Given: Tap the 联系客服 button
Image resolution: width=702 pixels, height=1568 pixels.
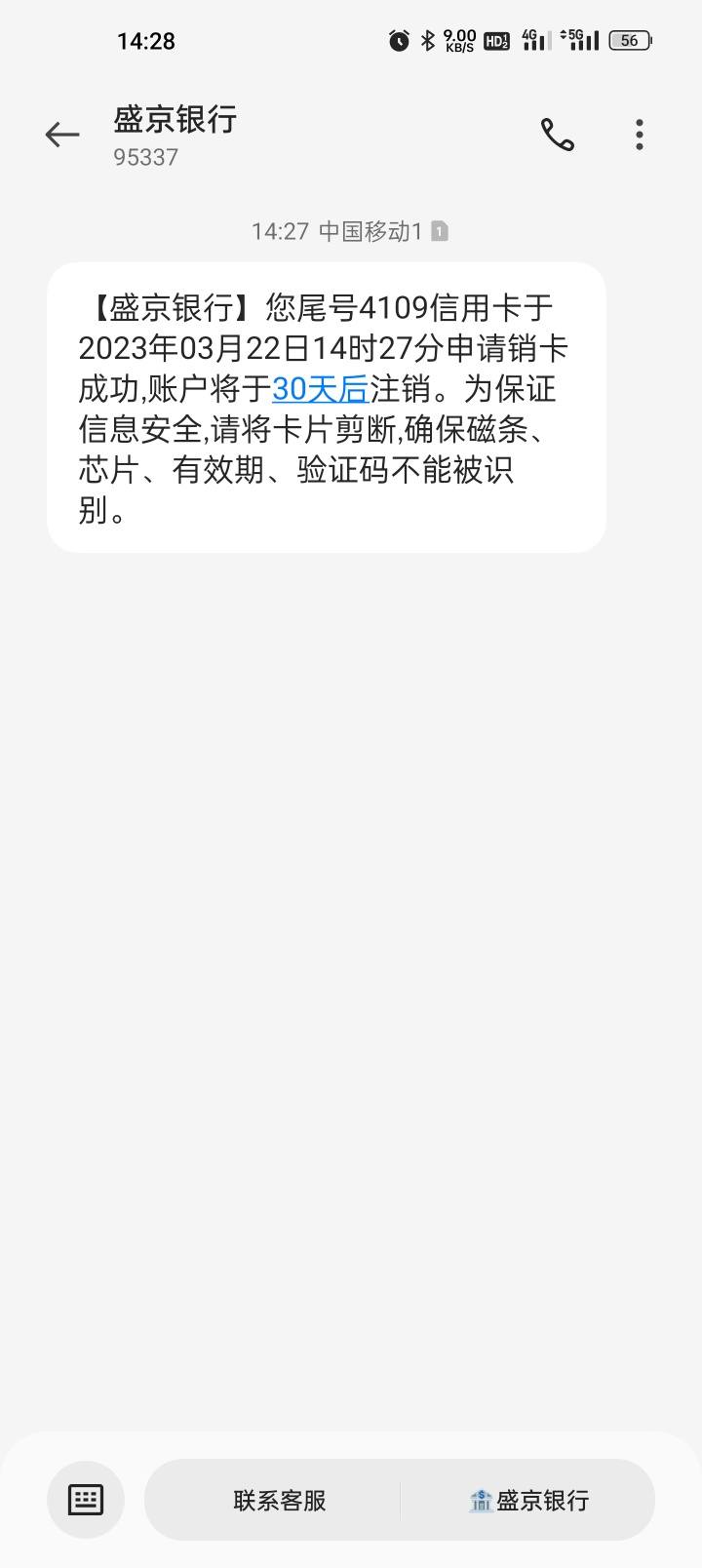Looking at the screenshot, I should pos(279,1501).
